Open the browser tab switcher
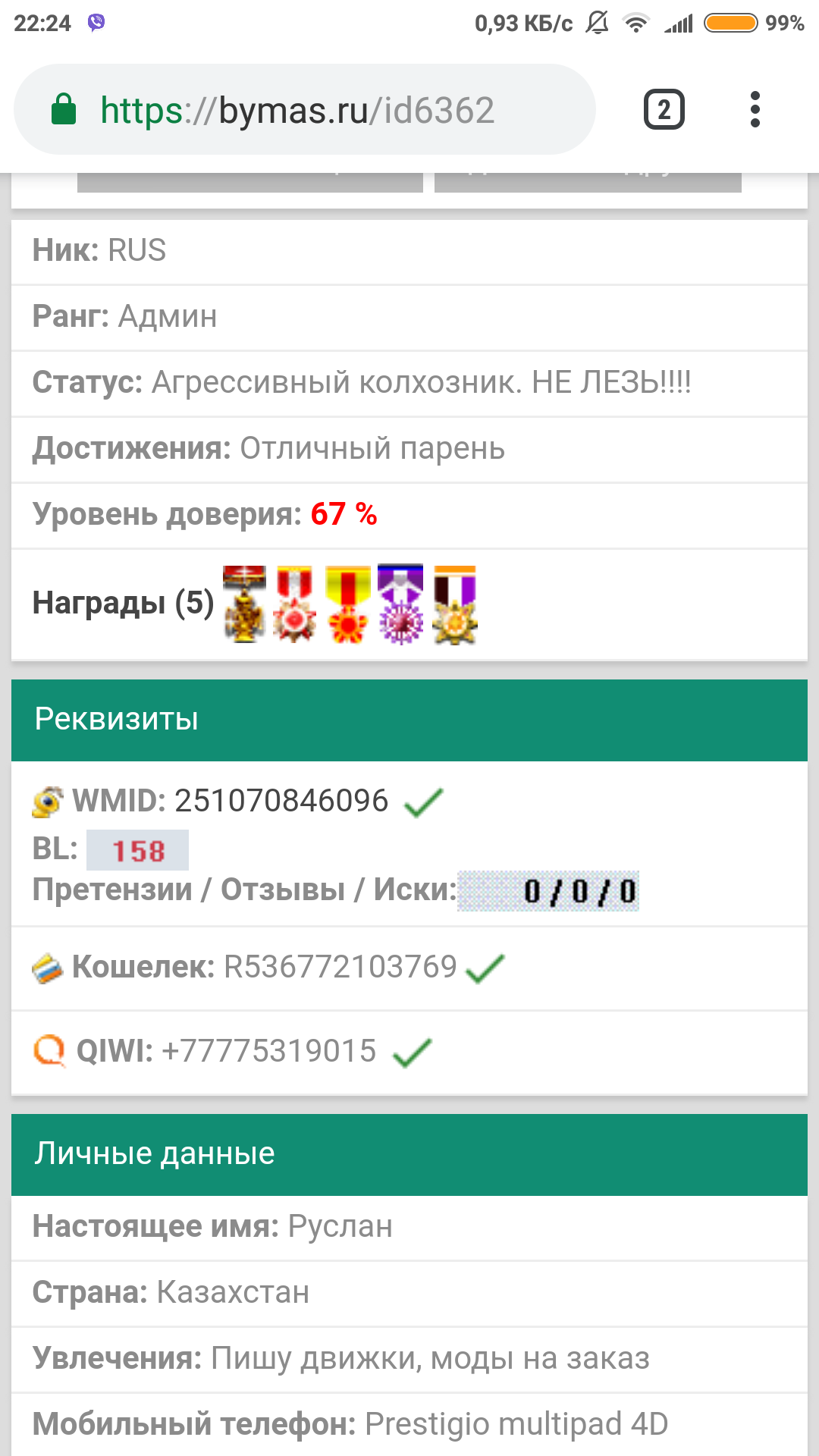 click(664, 110)
